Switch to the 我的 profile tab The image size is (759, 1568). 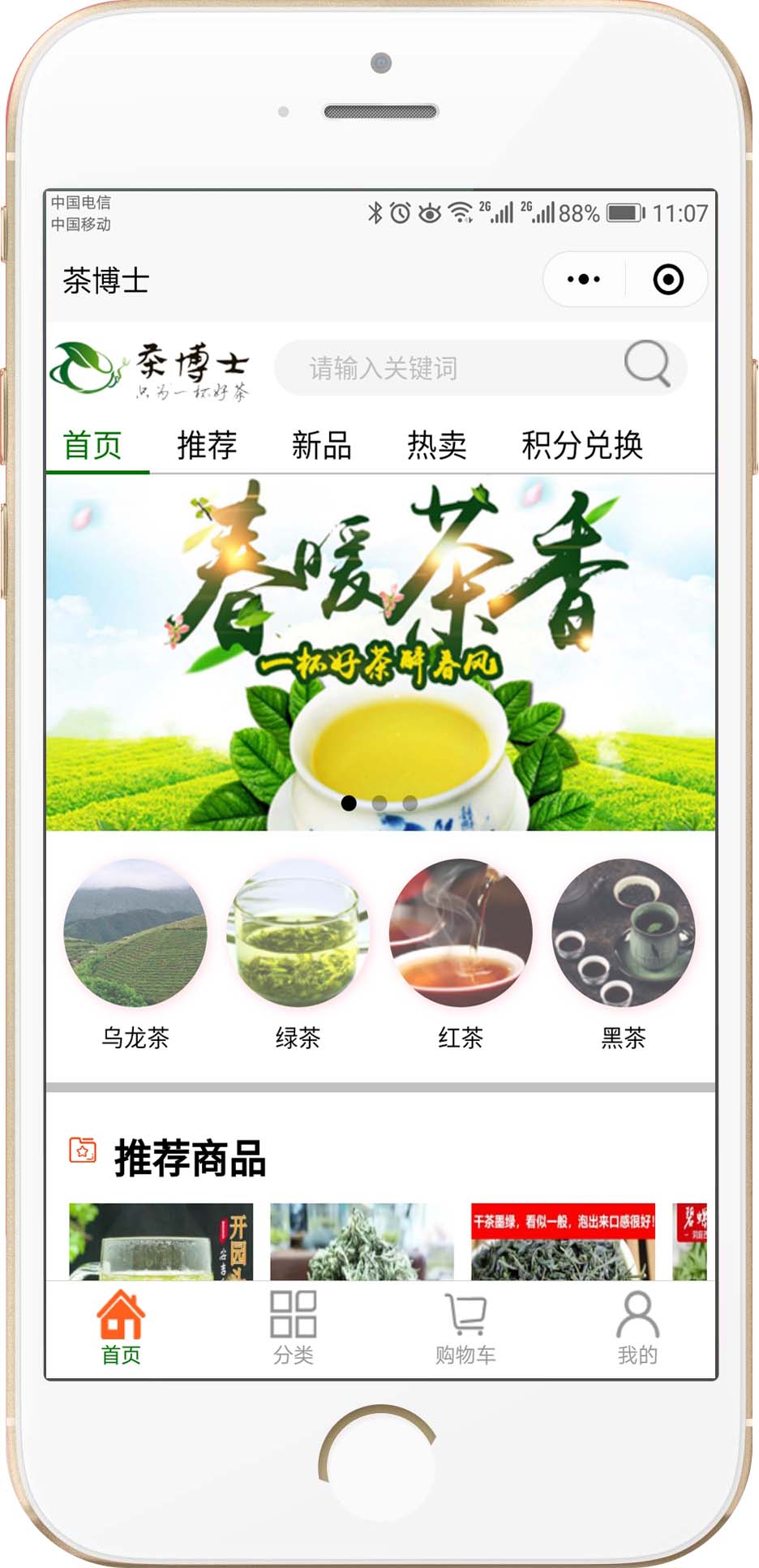click(637, 1327)
